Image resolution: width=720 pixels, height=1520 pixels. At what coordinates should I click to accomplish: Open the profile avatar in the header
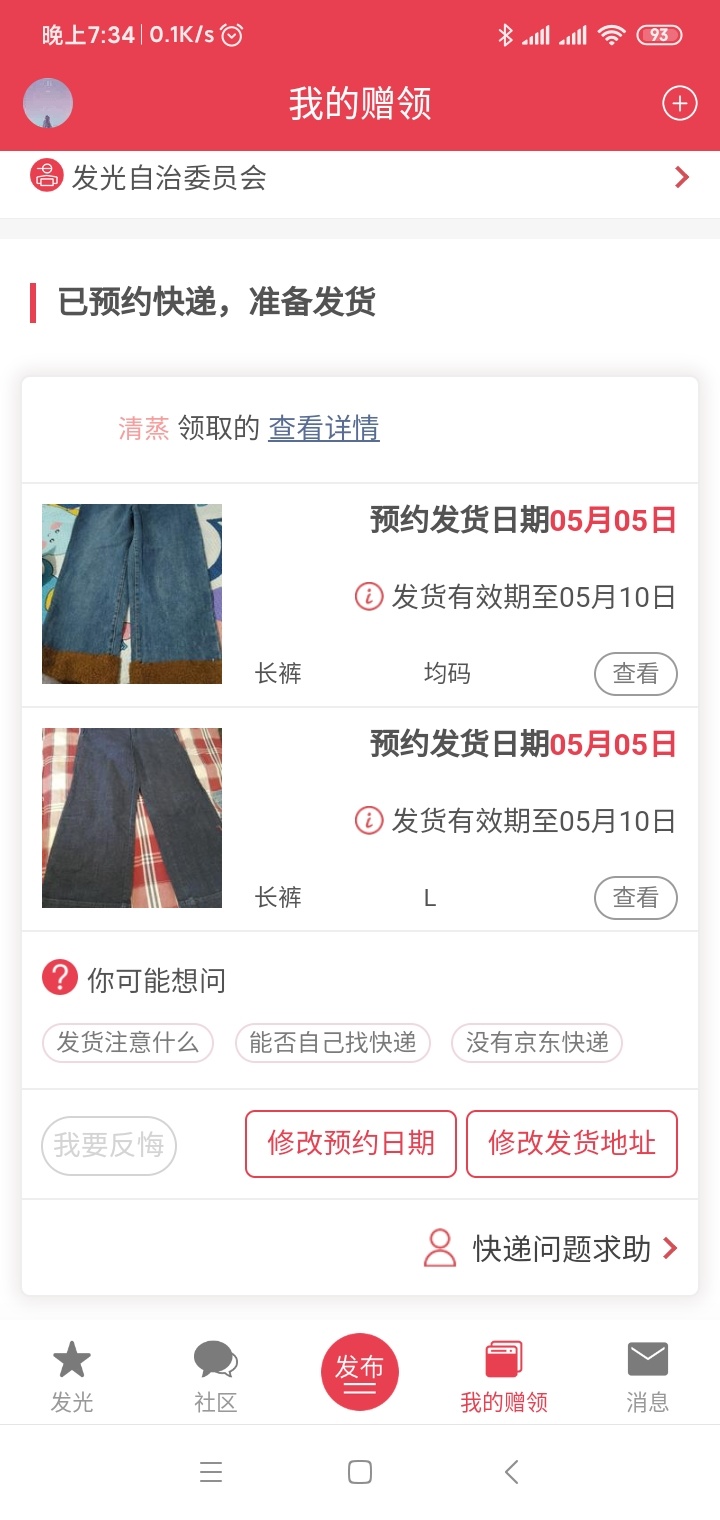pyautogui.click(x=48, y=103)
